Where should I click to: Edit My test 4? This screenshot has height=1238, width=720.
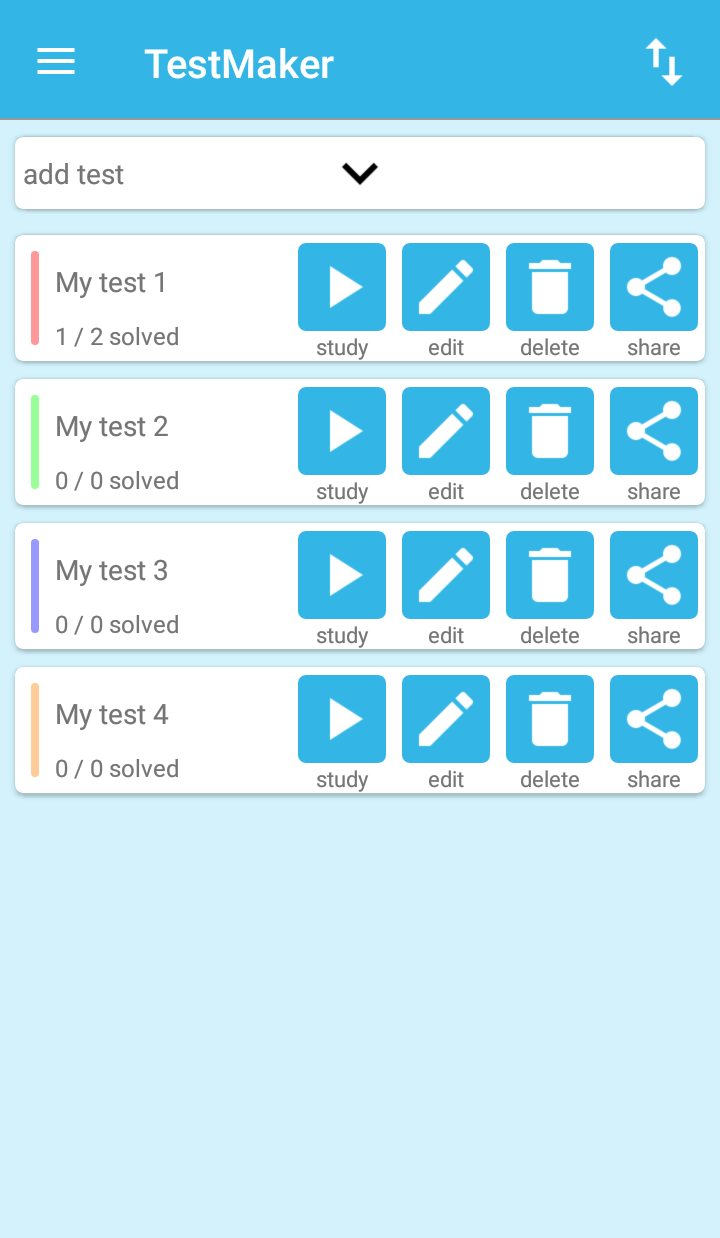coord(446,719)
